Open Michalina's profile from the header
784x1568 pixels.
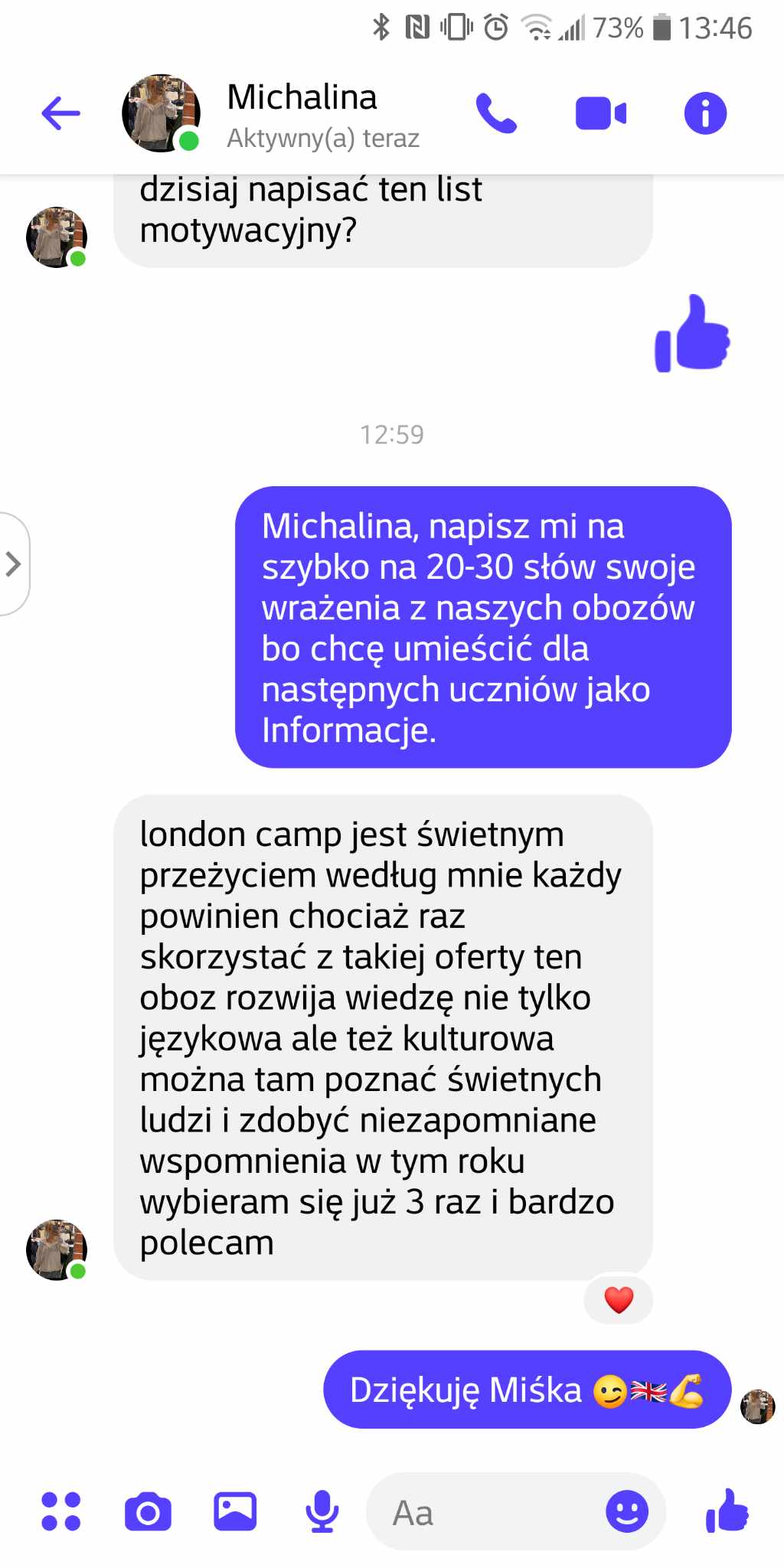(302, 114)
